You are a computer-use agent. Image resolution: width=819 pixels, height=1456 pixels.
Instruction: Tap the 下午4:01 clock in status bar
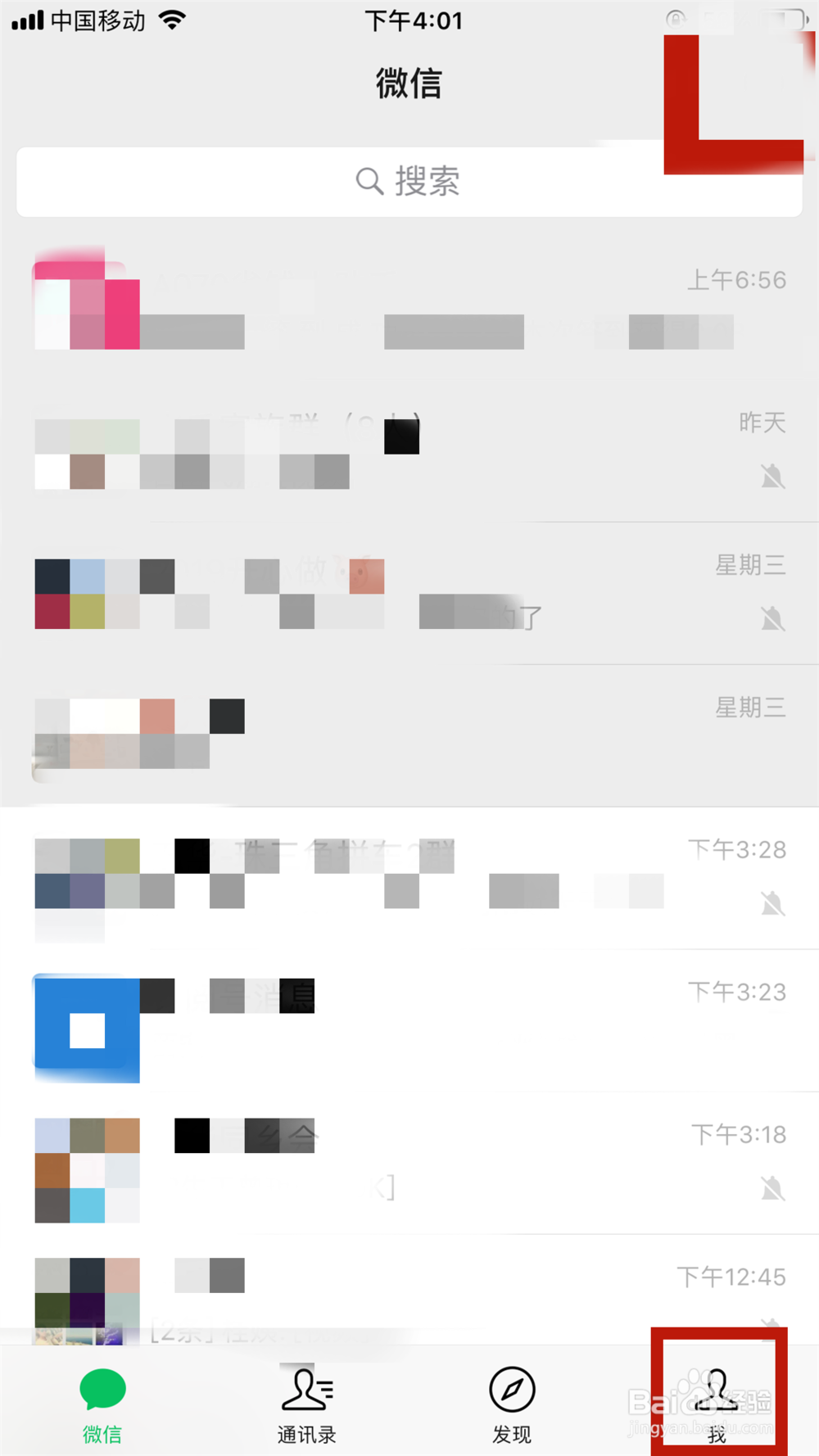coord(414,20)
